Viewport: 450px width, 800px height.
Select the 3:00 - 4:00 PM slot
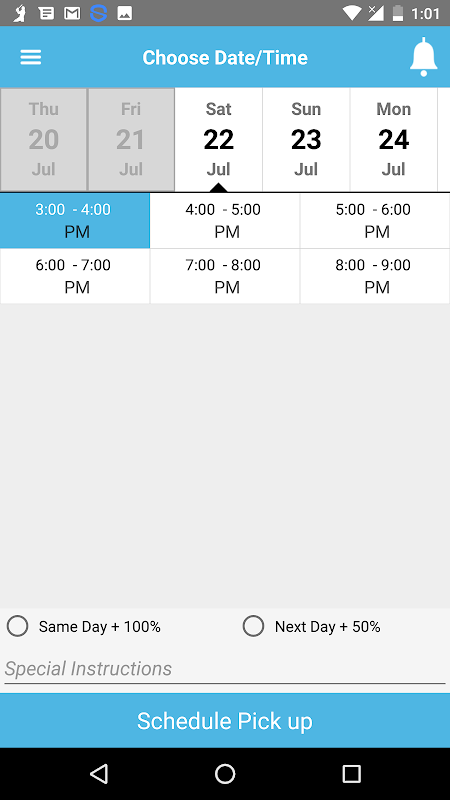pos(74,220)
